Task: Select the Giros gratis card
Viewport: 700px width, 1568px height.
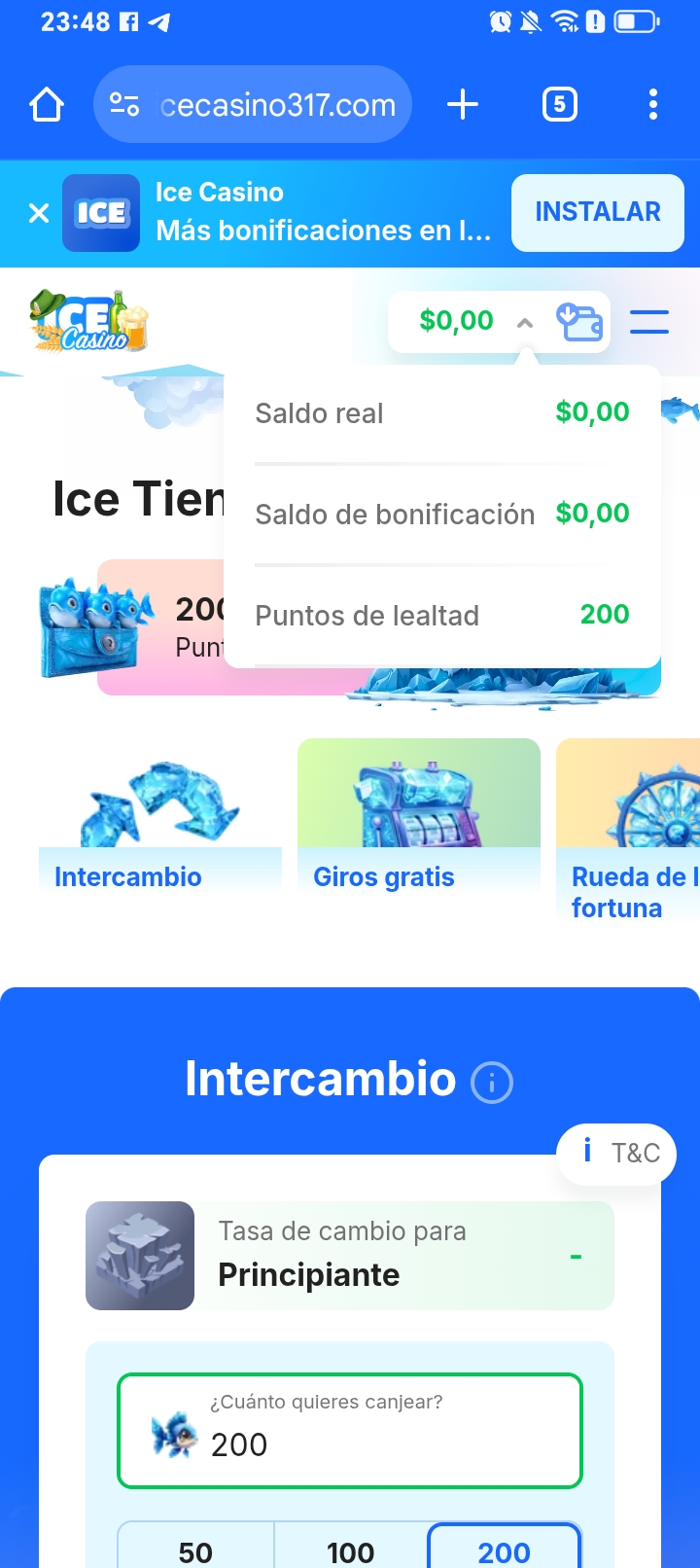Action: pyautogui.click(x=418, y=827)
